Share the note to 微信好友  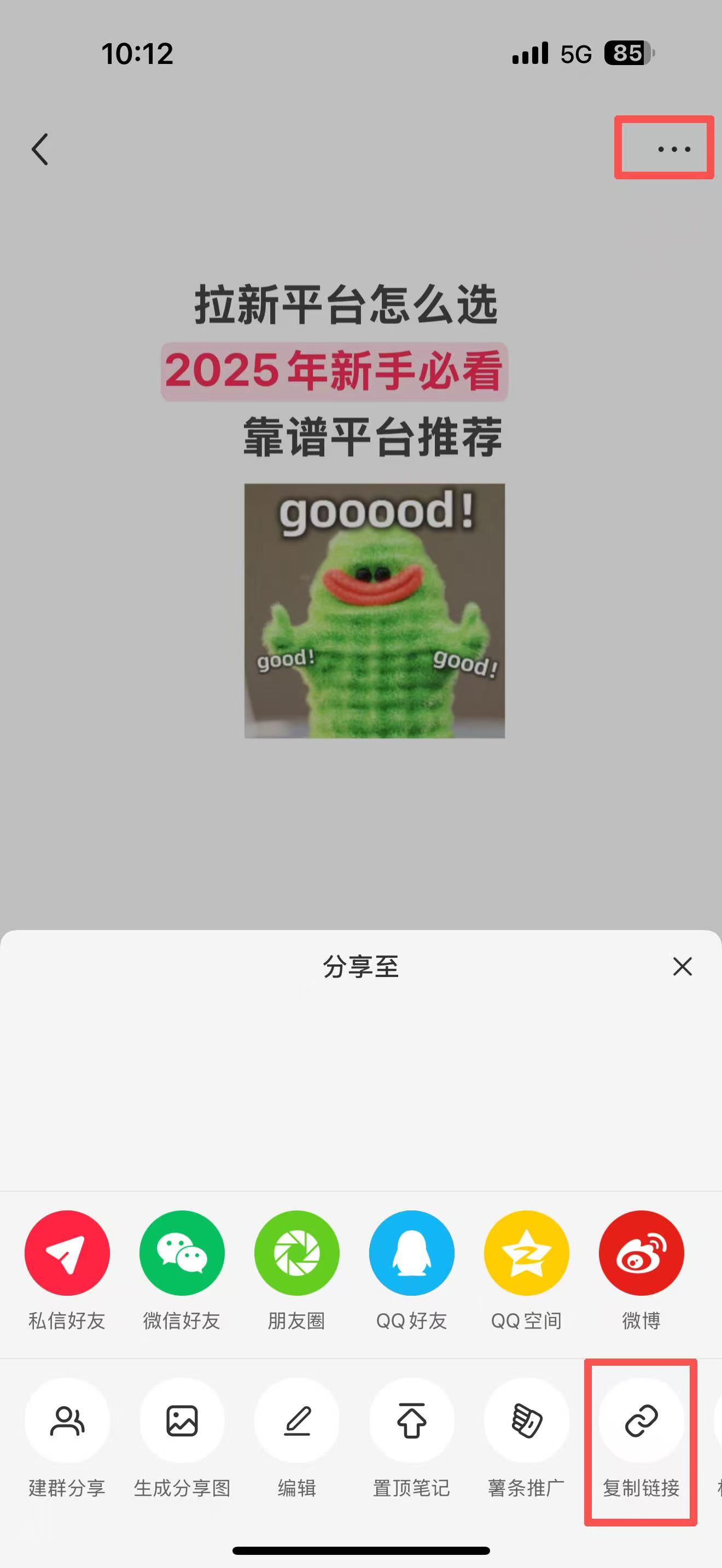(x=182, y=1253)
